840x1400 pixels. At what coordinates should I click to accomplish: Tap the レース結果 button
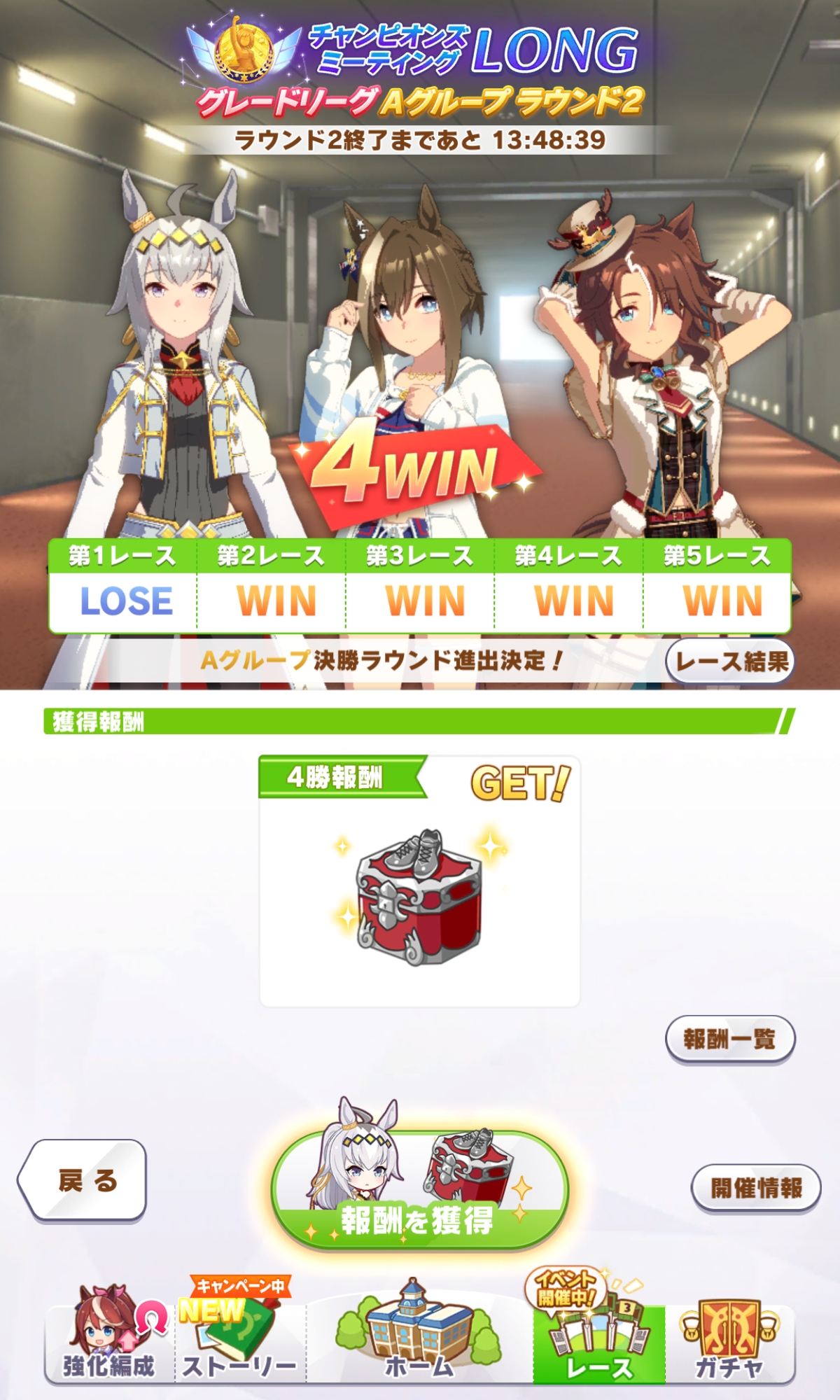(729, 661)
